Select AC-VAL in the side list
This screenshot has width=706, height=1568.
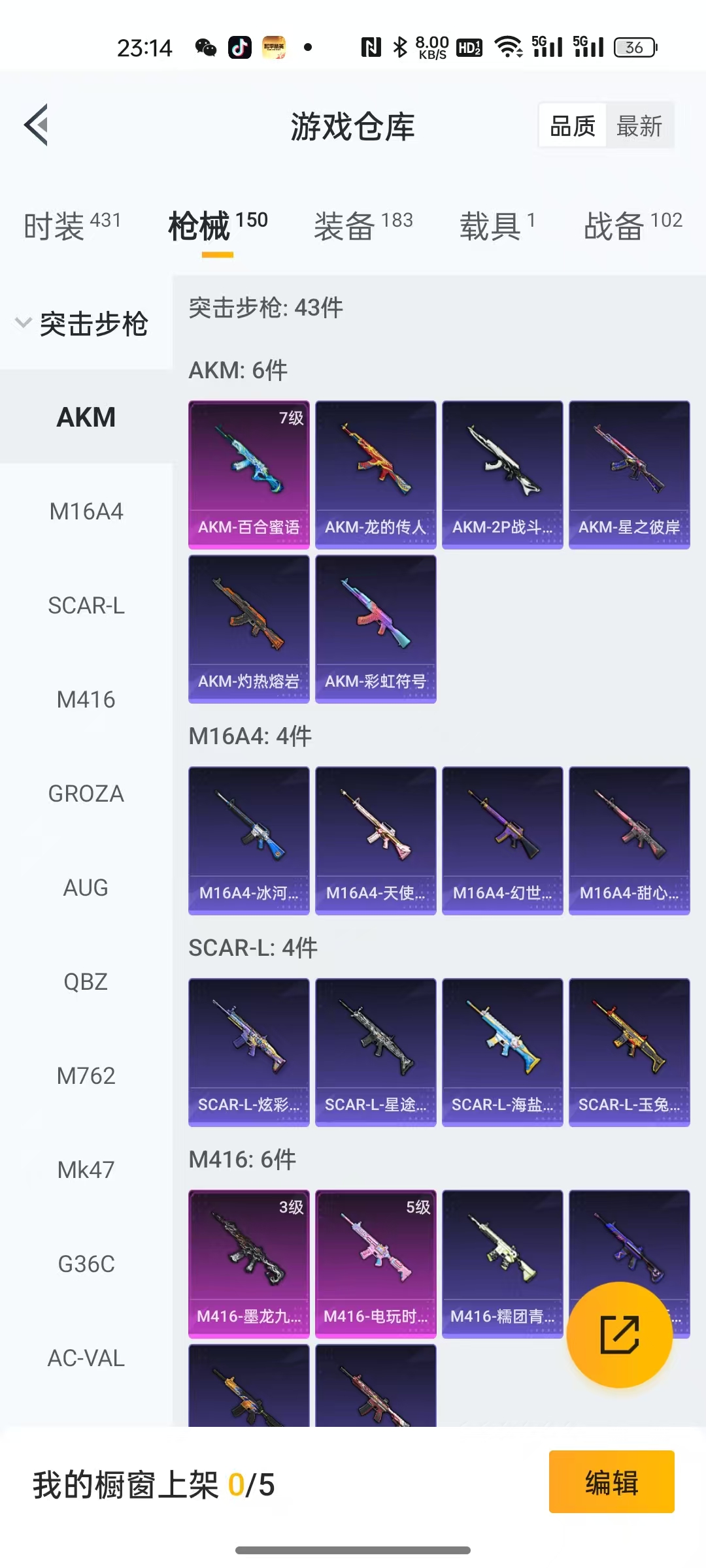click(86, 1358)
